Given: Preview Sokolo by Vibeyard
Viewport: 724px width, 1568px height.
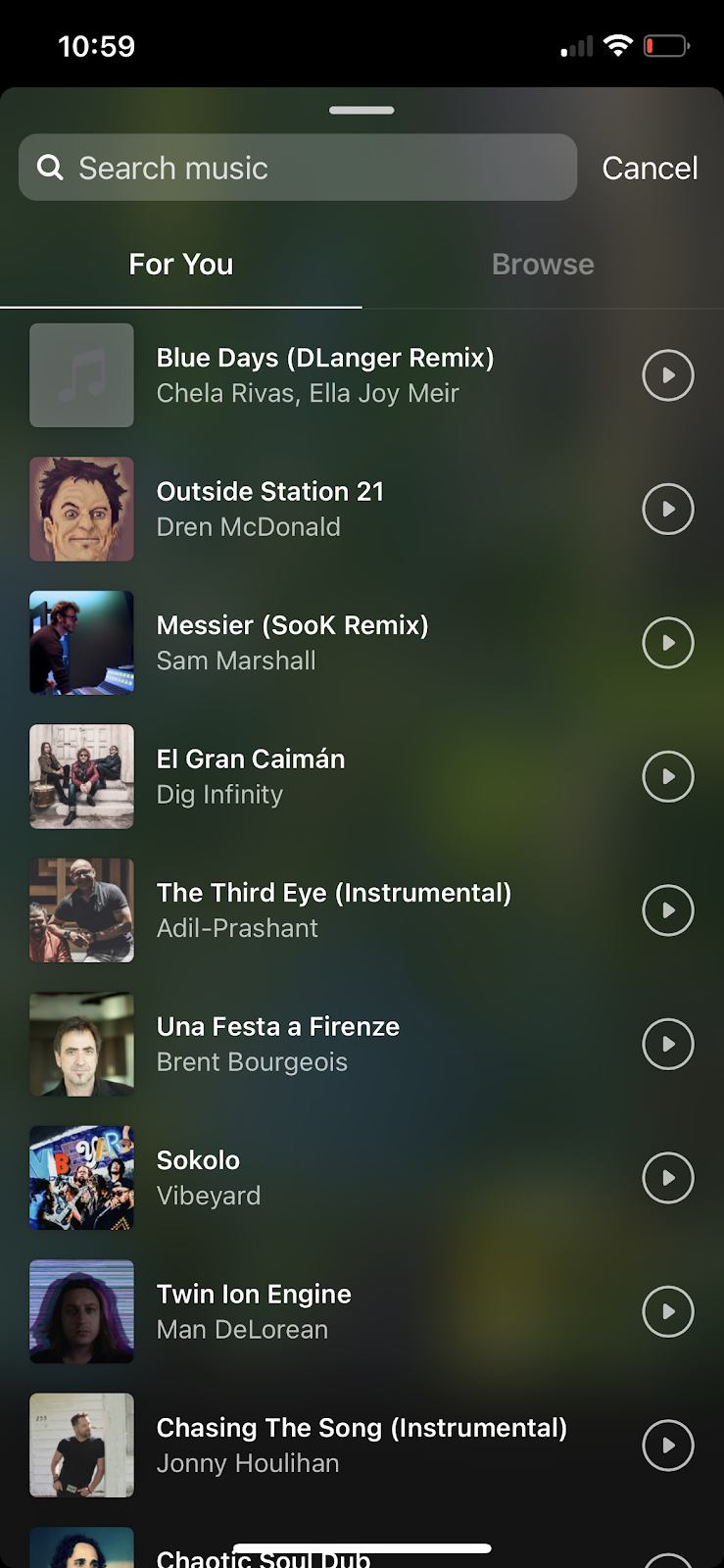Looking at the screenshot, I should (668, 1177).
